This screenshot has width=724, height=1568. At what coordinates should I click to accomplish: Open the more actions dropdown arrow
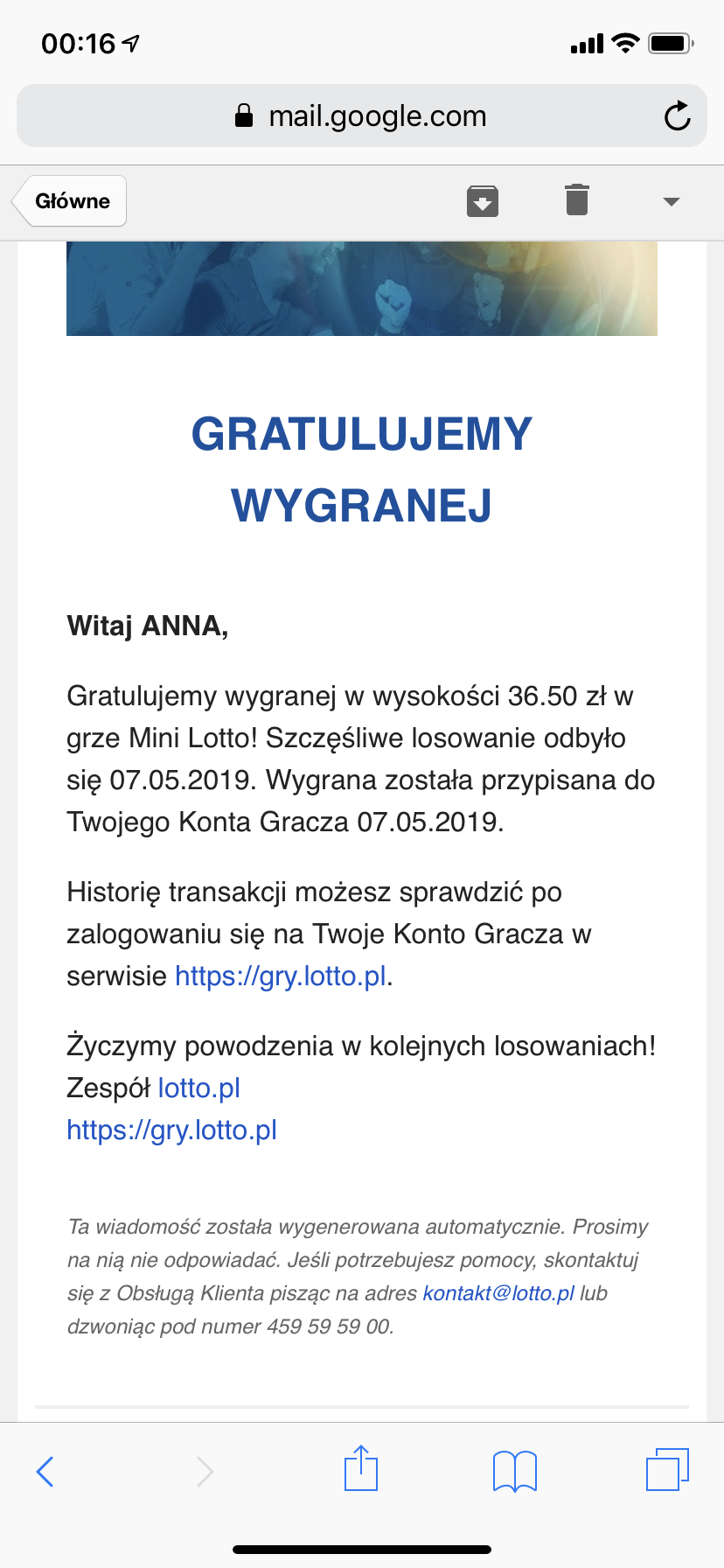pos(671,202)
